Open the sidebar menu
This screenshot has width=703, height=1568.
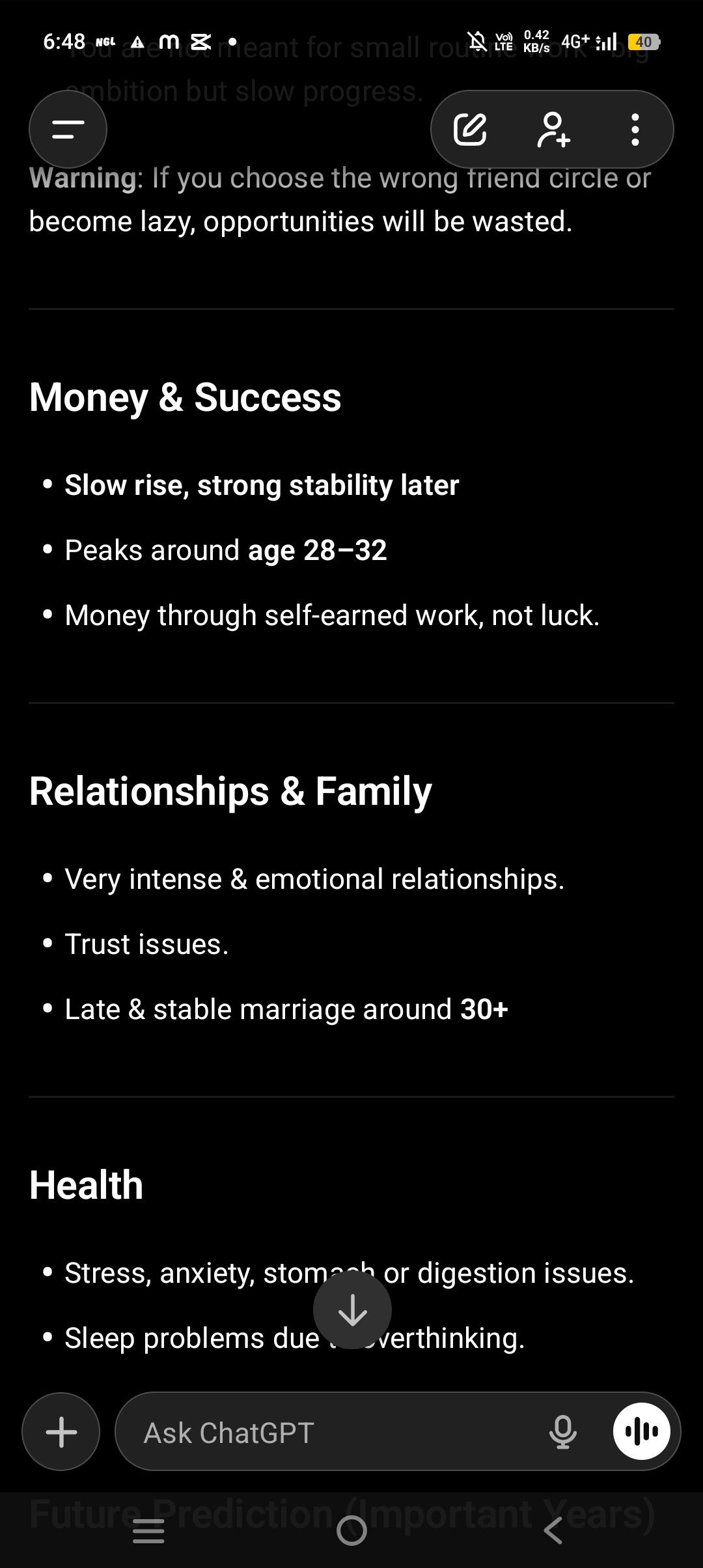click(68, 130)
